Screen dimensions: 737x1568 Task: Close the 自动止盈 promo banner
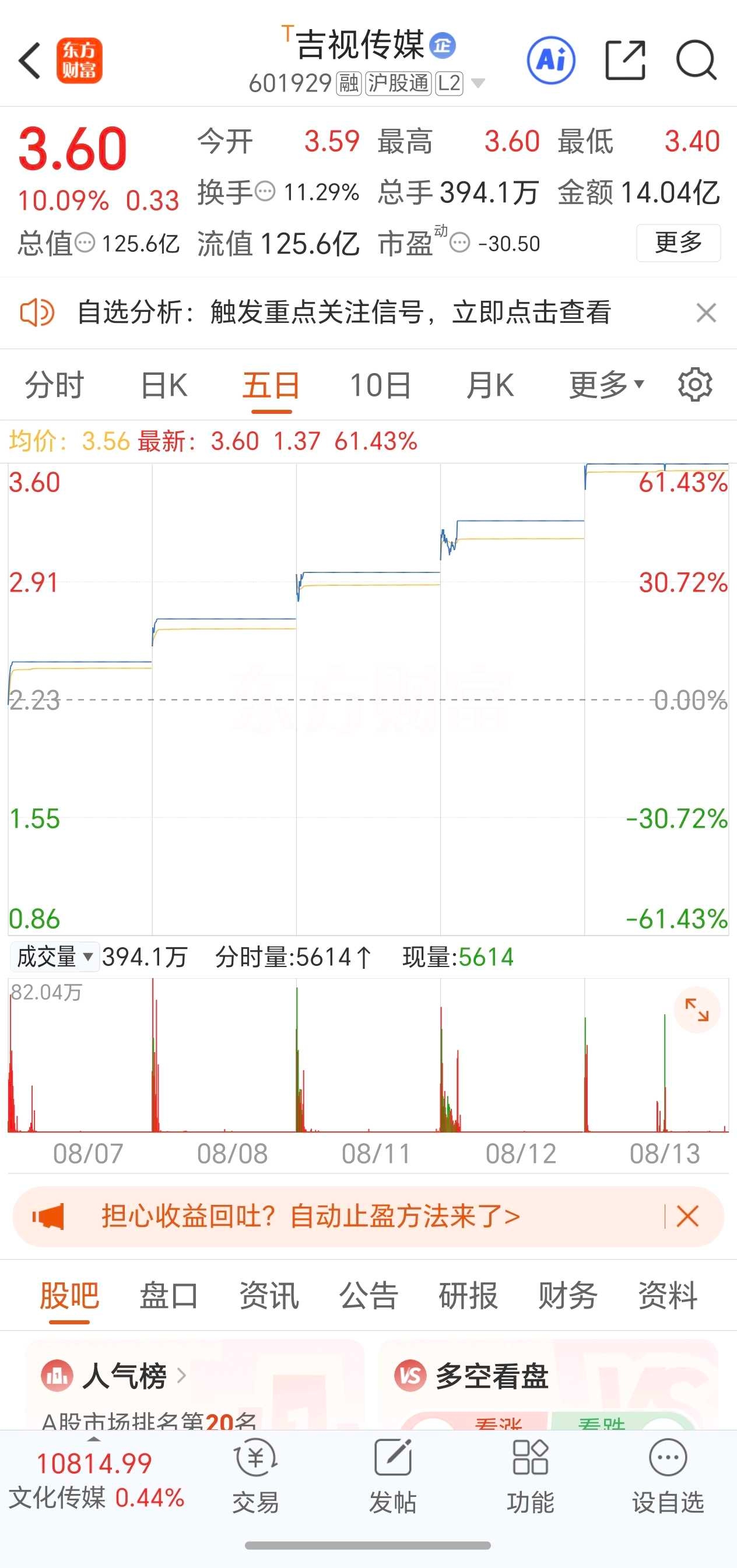pos(687,1217)
